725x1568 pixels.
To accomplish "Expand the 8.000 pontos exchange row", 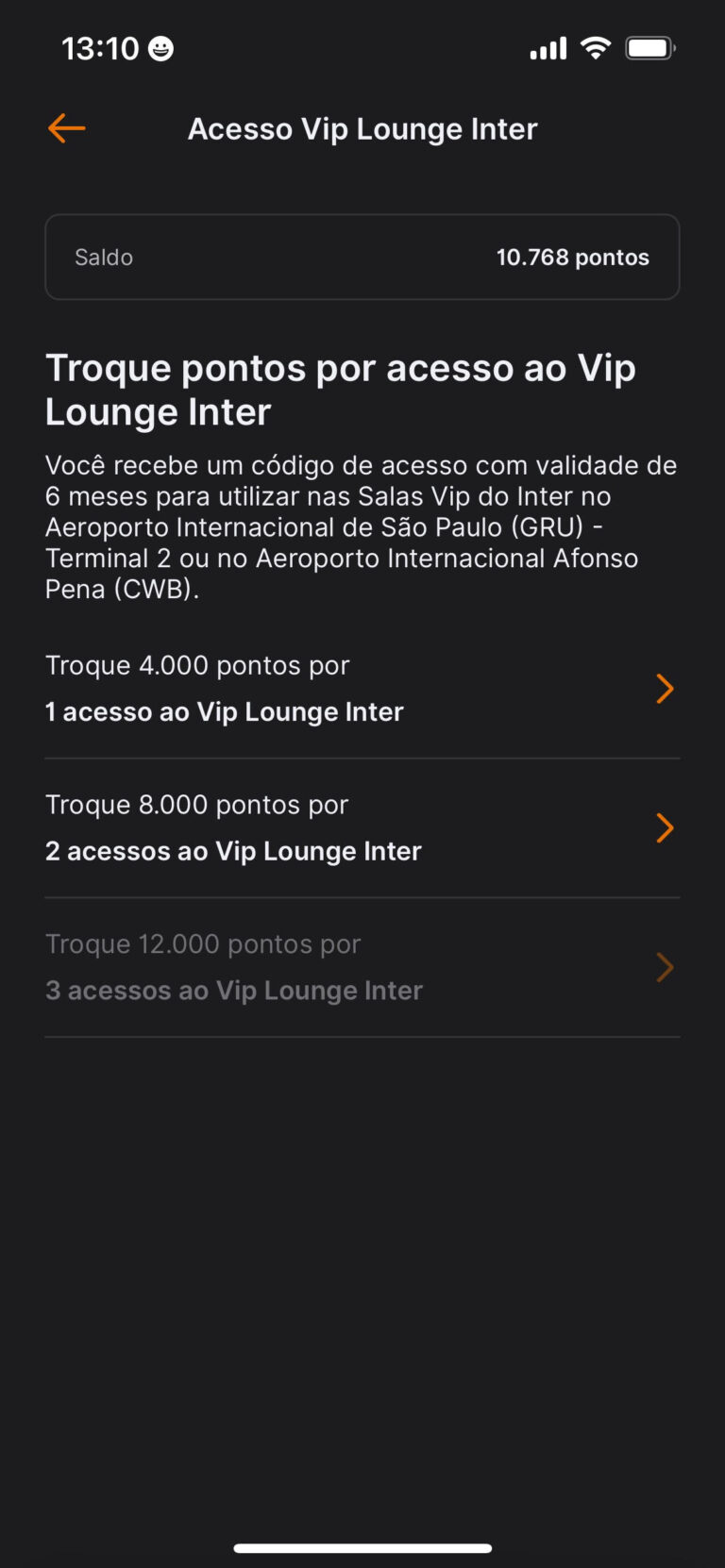I will [x=362, y=828].
